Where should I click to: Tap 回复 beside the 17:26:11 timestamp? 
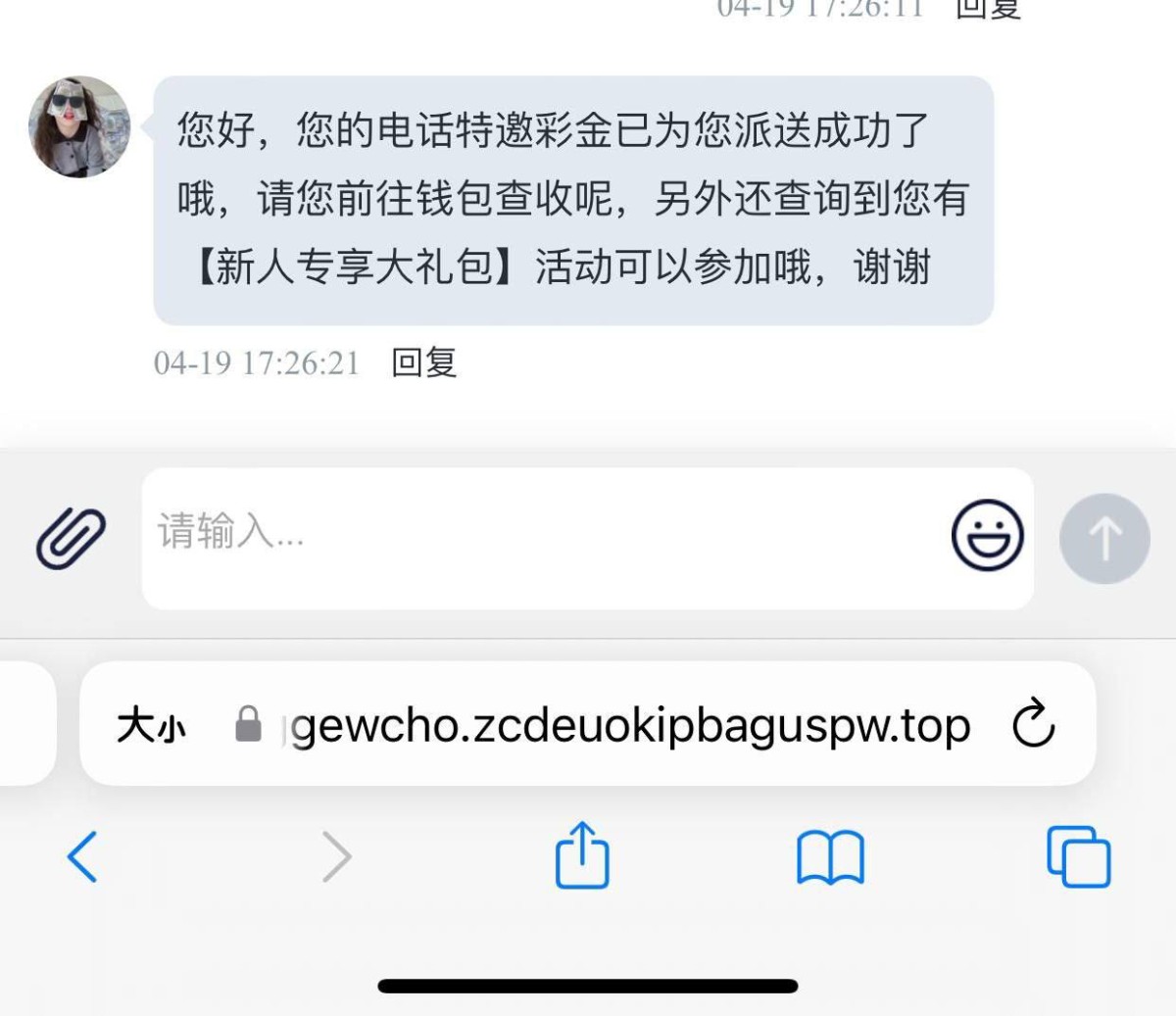click(988, 10)
